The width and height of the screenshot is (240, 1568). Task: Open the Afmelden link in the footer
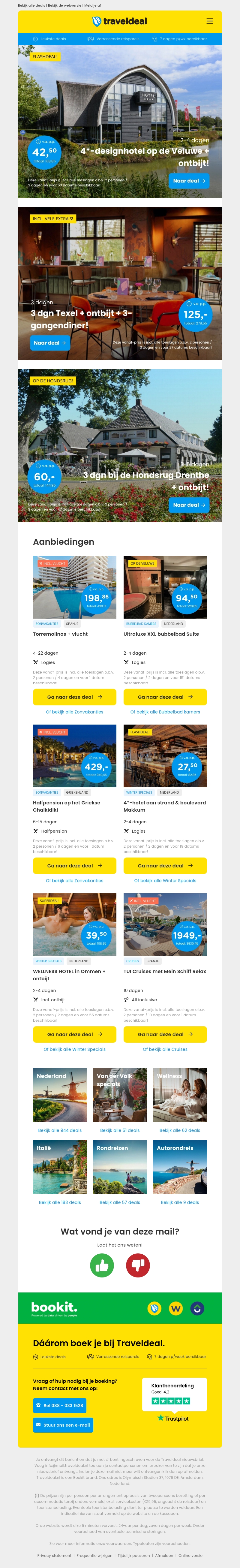pyautogui.click(x=164, y=1555)
